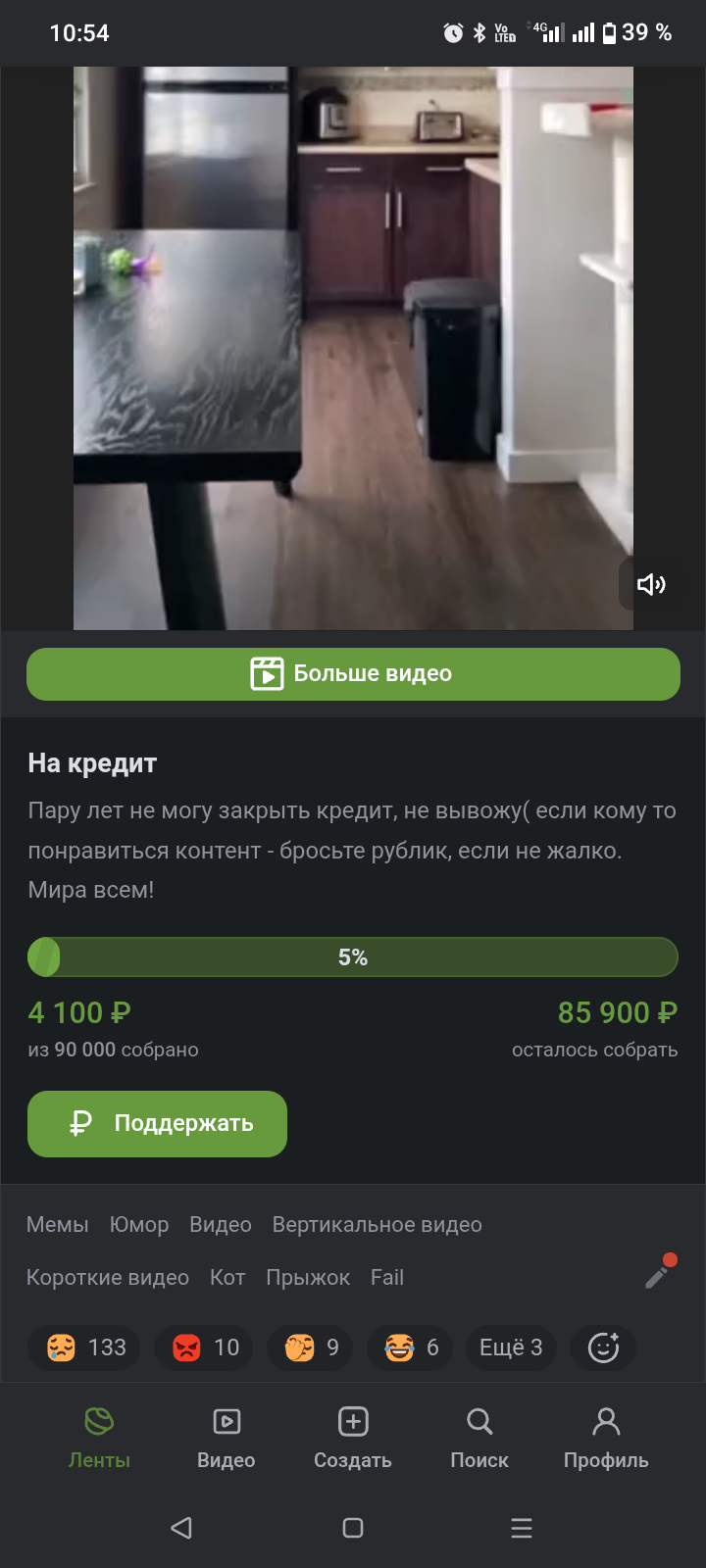Screen dimensions: 706x1568
Task: Add the reaction with 133 votes
Action: 84,1347
